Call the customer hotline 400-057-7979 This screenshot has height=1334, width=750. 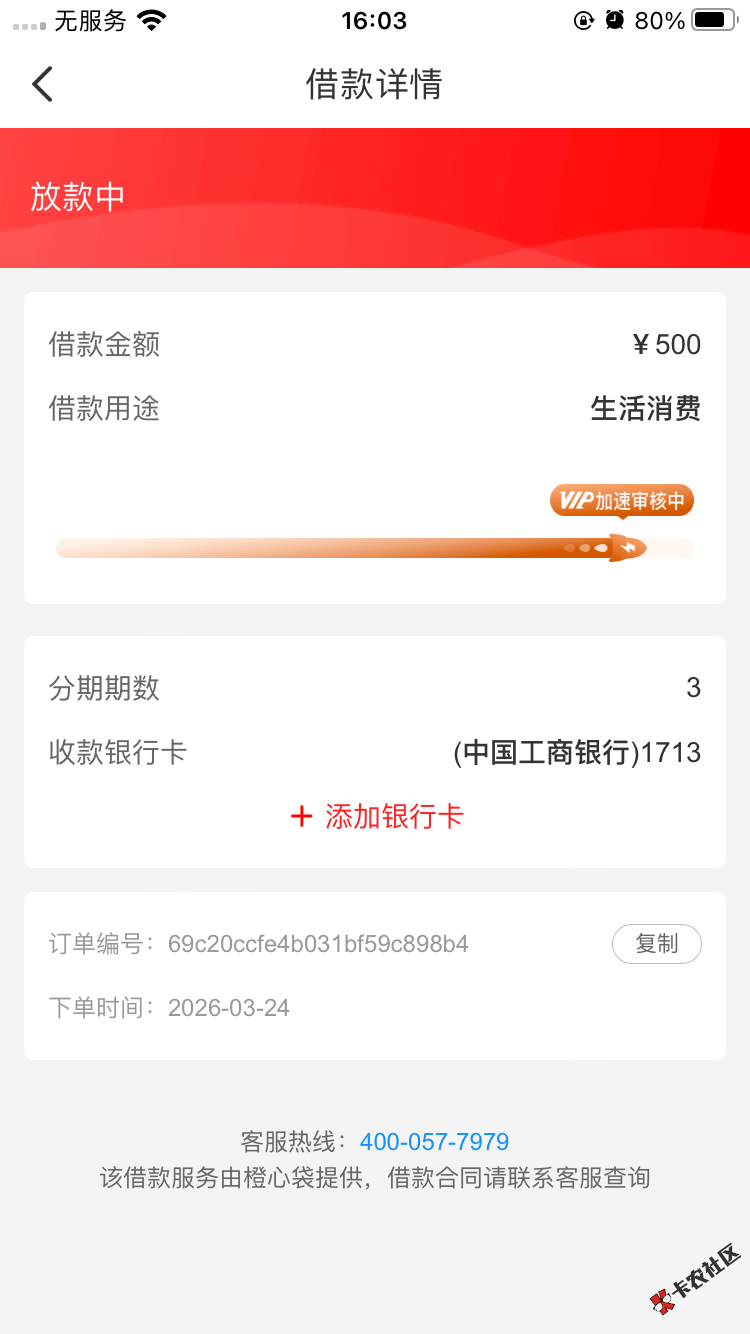pos(434,1142)
